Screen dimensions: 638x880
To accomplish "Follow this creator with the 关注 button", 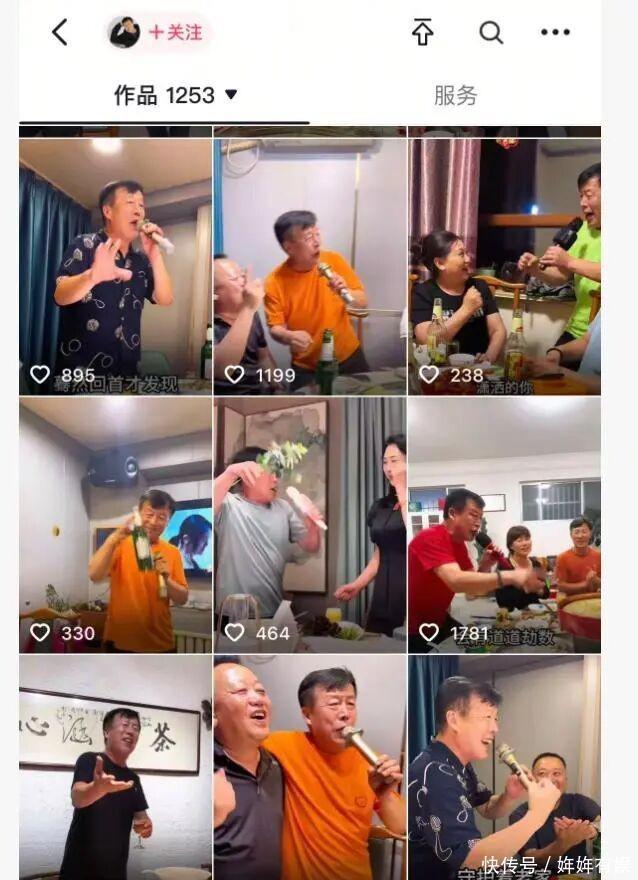I will point(176,33).
